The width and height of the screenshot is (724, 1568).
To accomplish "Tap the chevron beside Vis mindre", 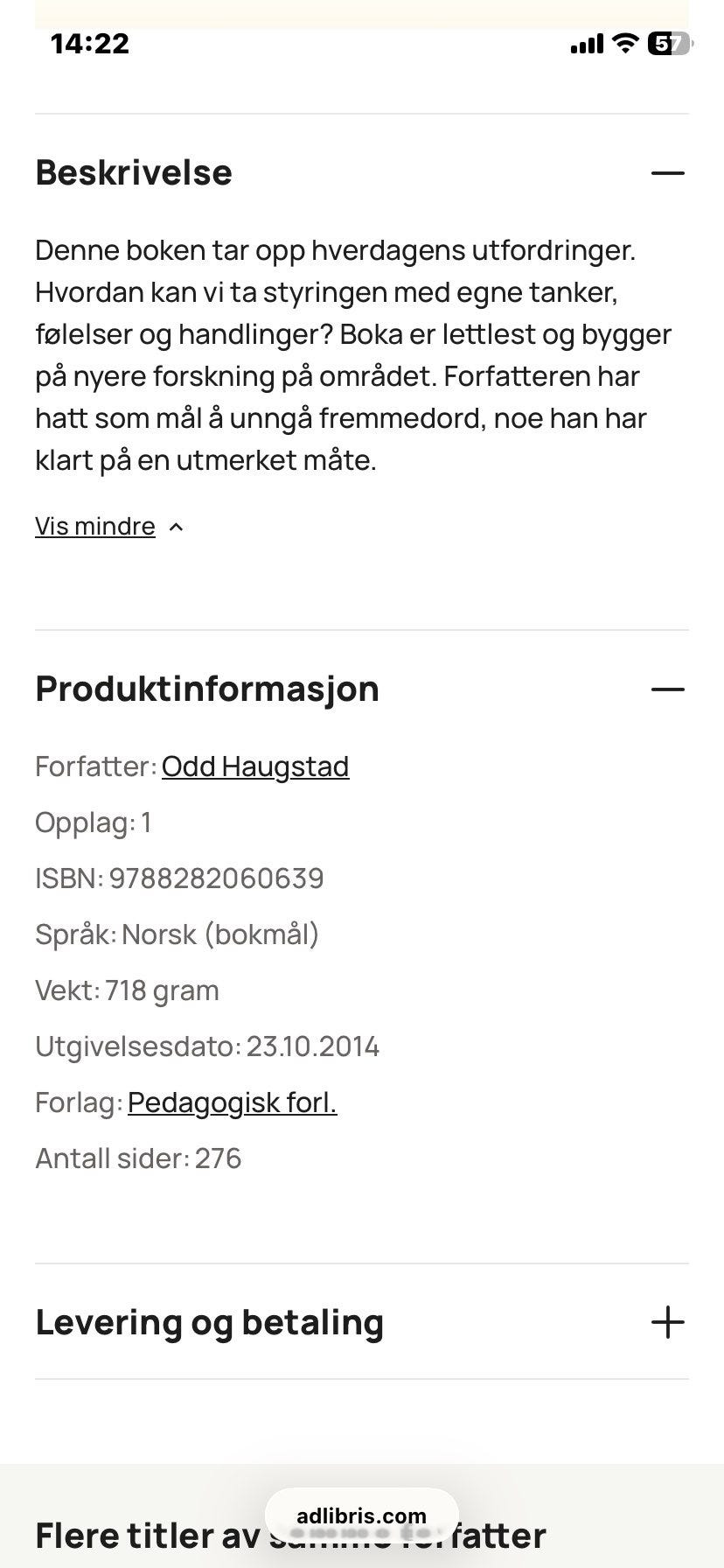I will click(x=176, y=526).
